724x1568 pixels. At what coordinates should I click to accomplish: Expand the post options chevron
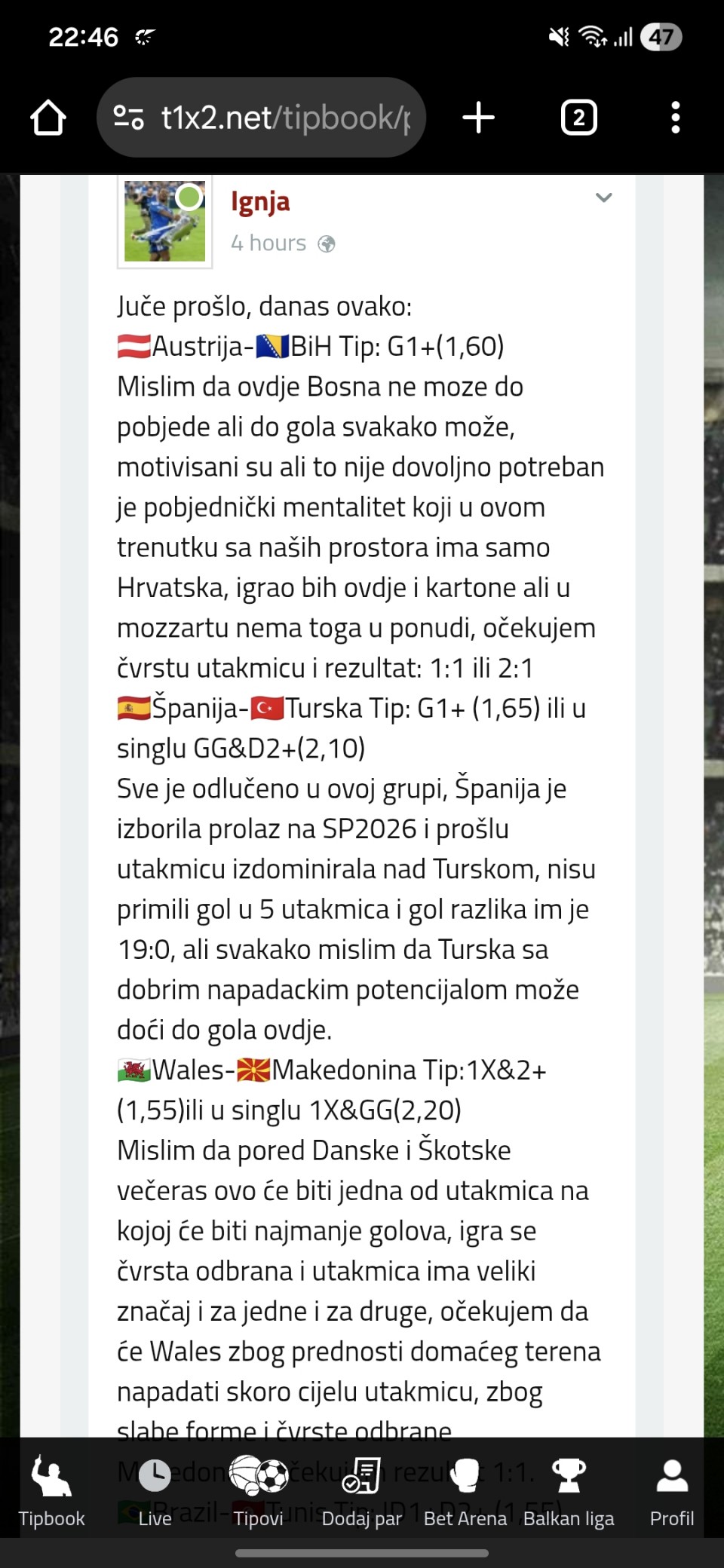click(603, 198)
